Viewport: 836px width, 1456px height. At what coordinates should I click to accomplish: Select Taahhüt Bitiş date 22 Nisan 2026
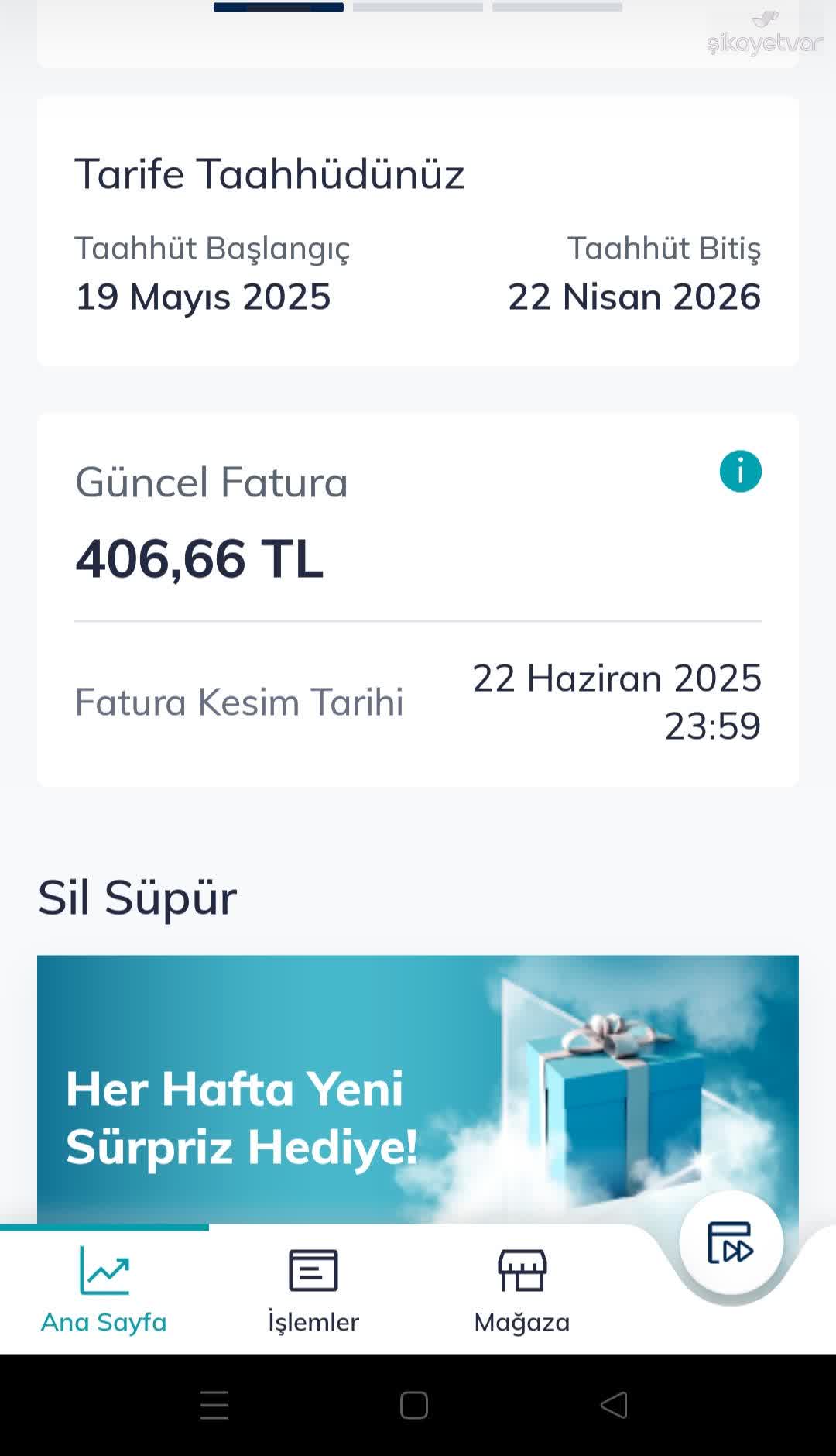point(635,297)
